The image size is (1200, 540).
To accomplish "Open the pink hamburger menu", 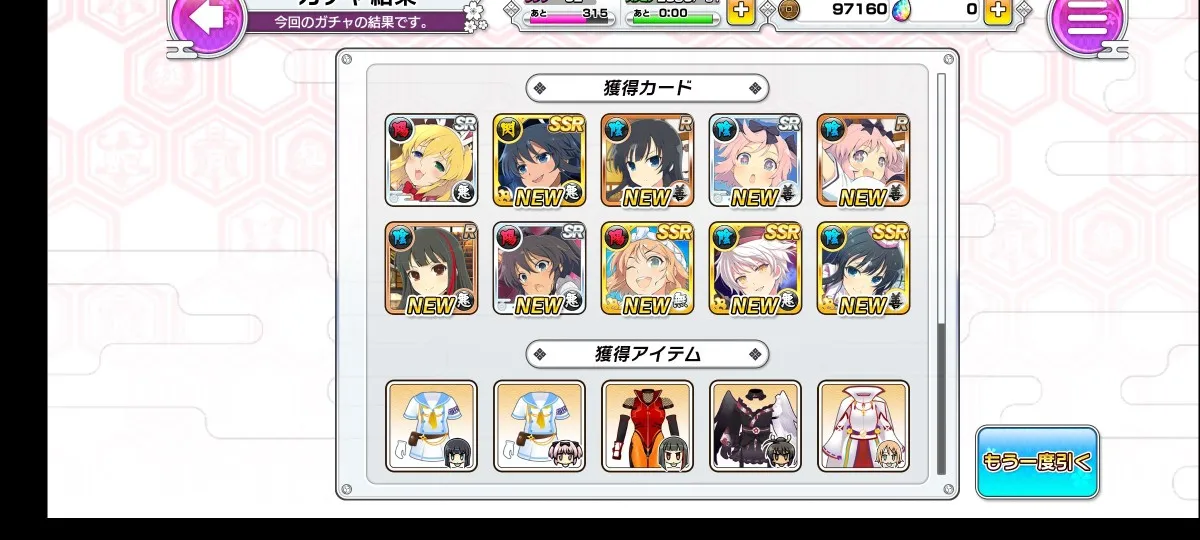I will point(1086,20).
